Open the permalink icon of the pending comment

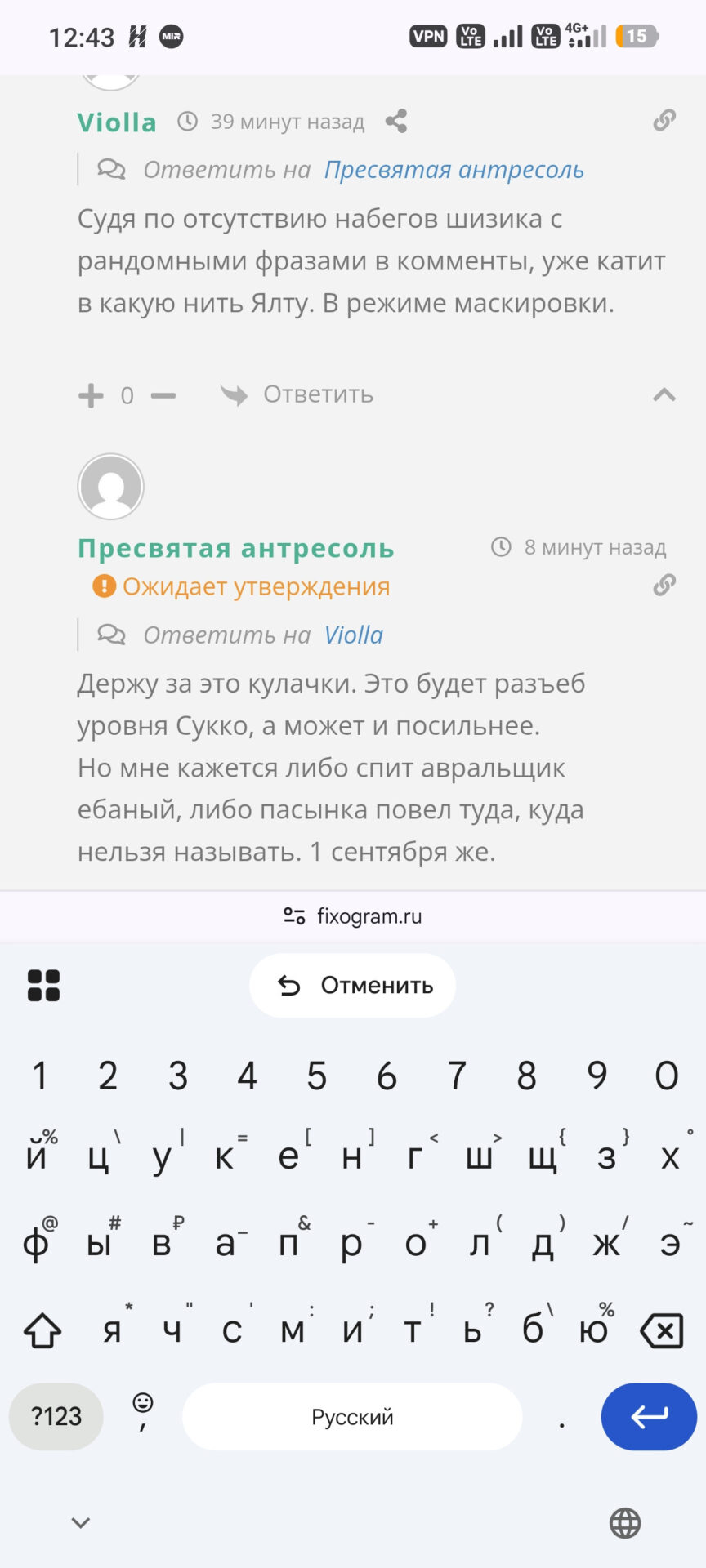point(664,585)
